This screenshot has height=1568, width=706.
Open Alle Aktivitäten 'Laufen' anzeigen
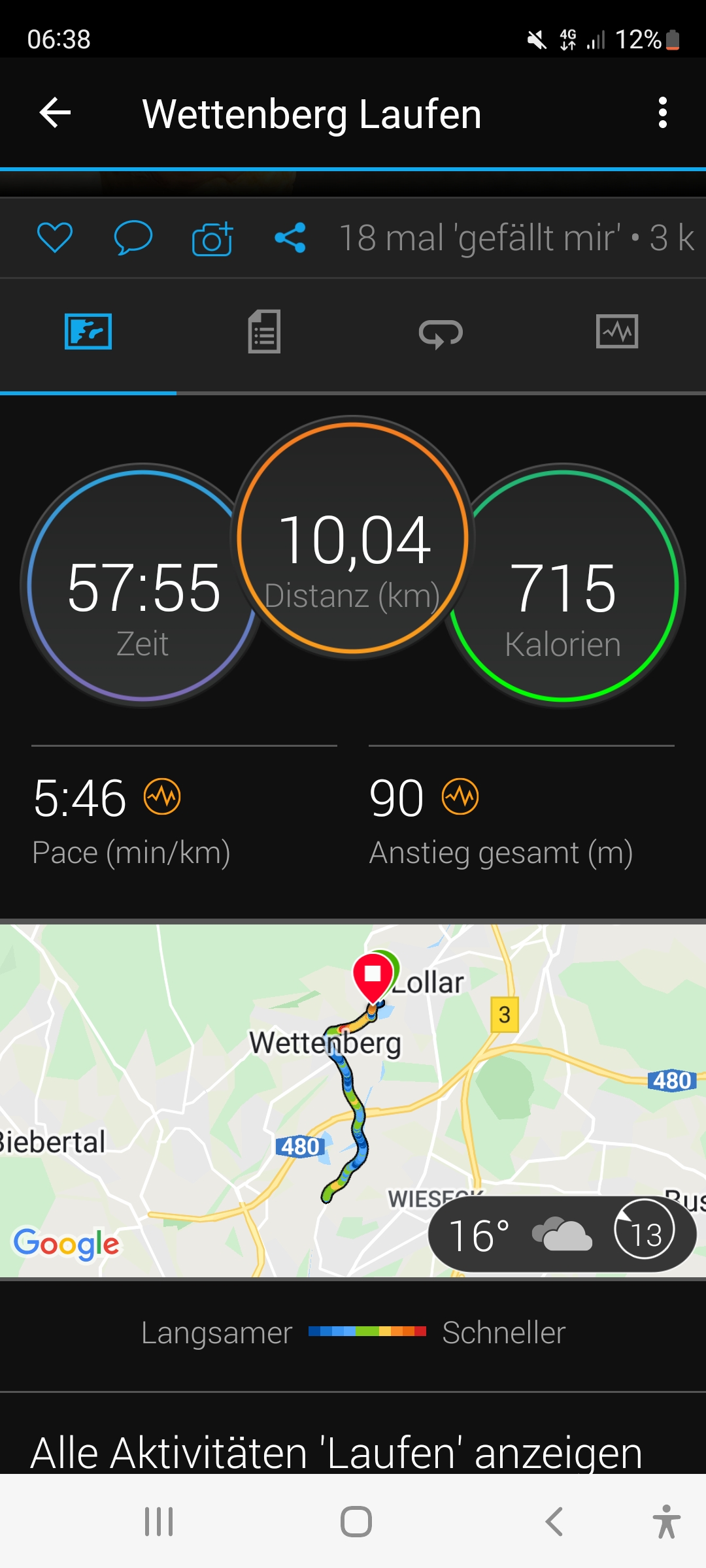337,1452
